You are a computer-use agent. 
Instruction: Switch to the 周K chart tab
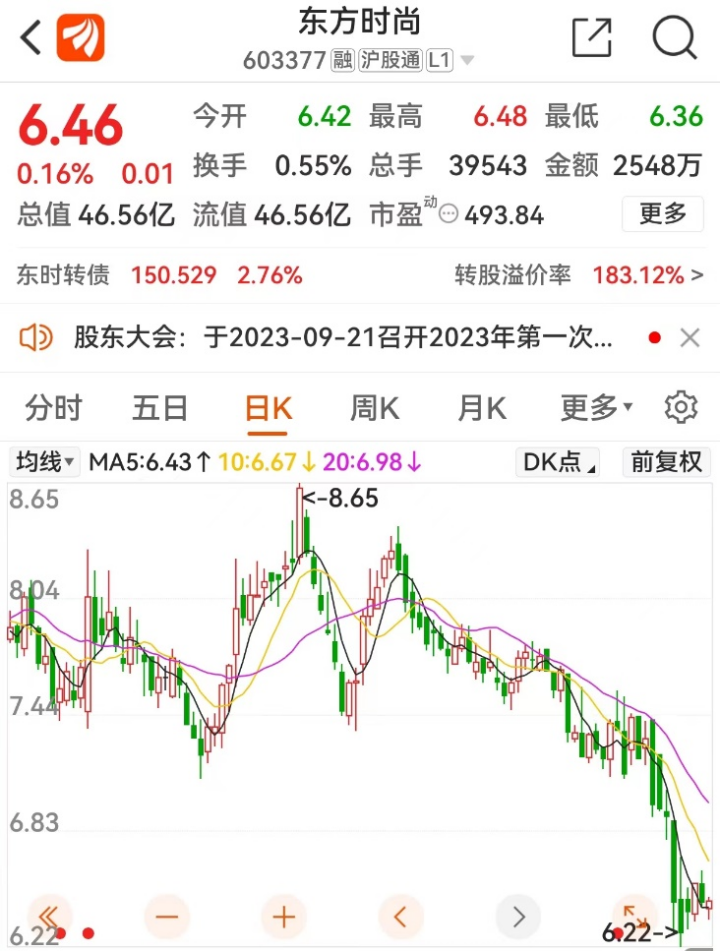point(375,408)
